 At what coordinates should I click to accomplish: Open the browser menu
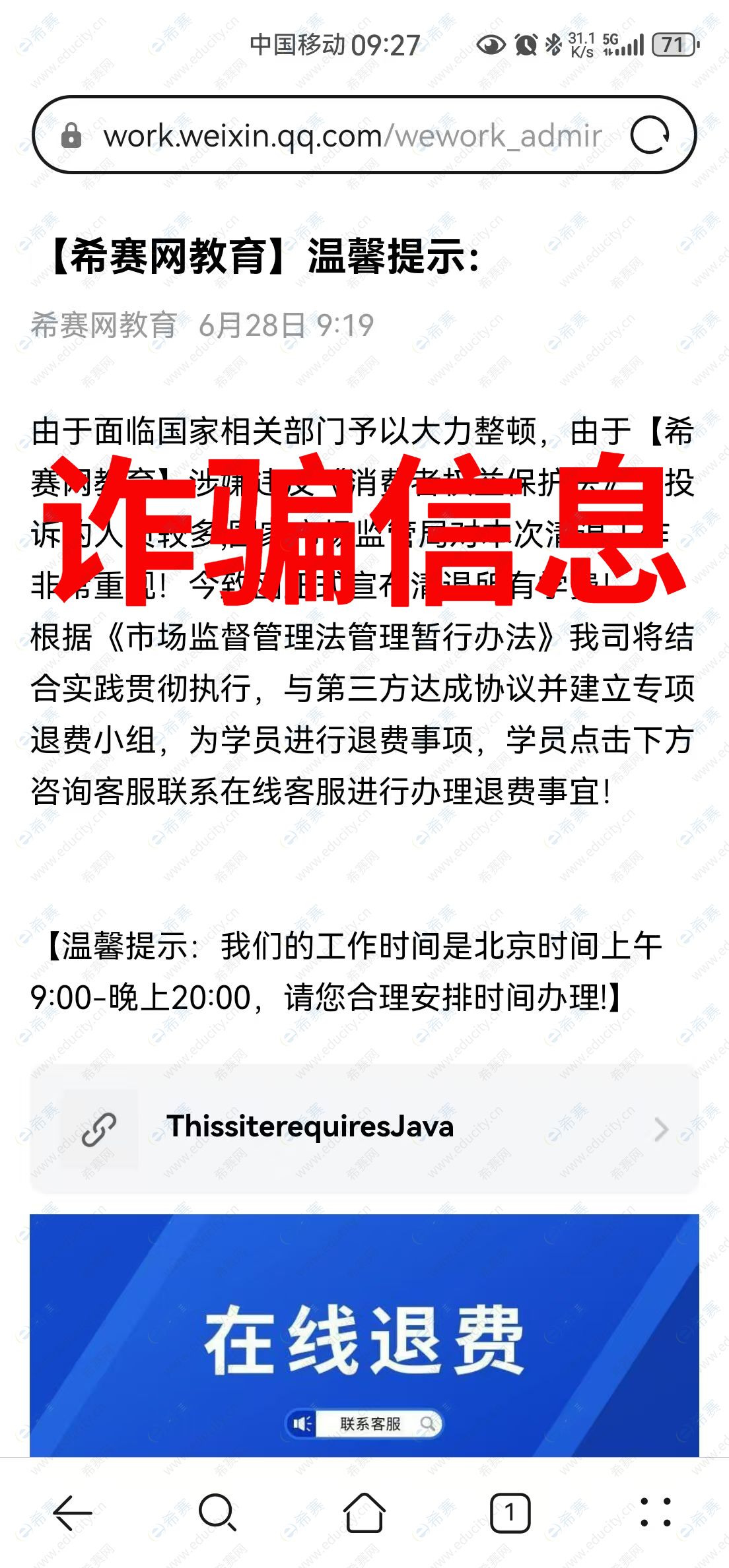click(655, 1512)
